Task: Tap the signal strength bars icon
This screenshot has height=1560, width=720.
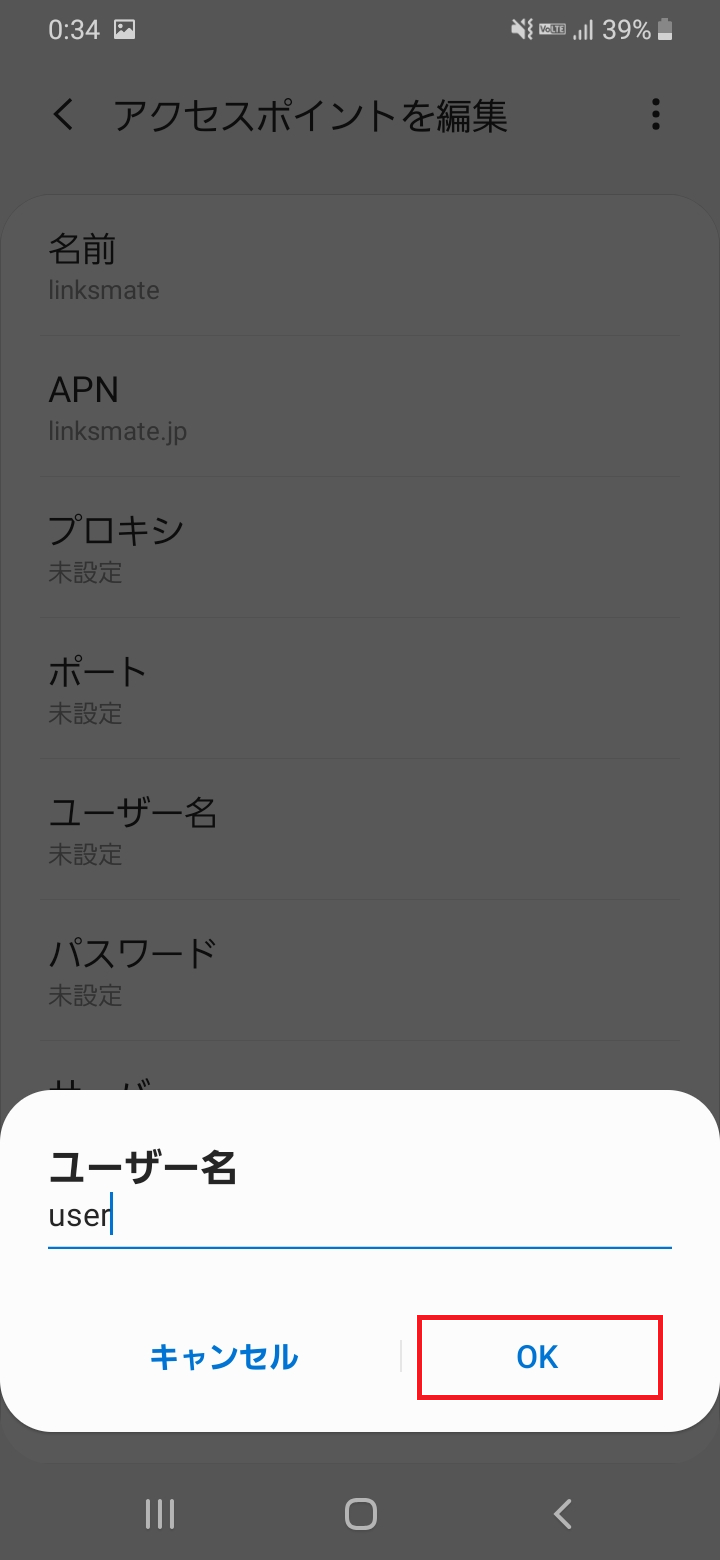Action: (584, 29)
